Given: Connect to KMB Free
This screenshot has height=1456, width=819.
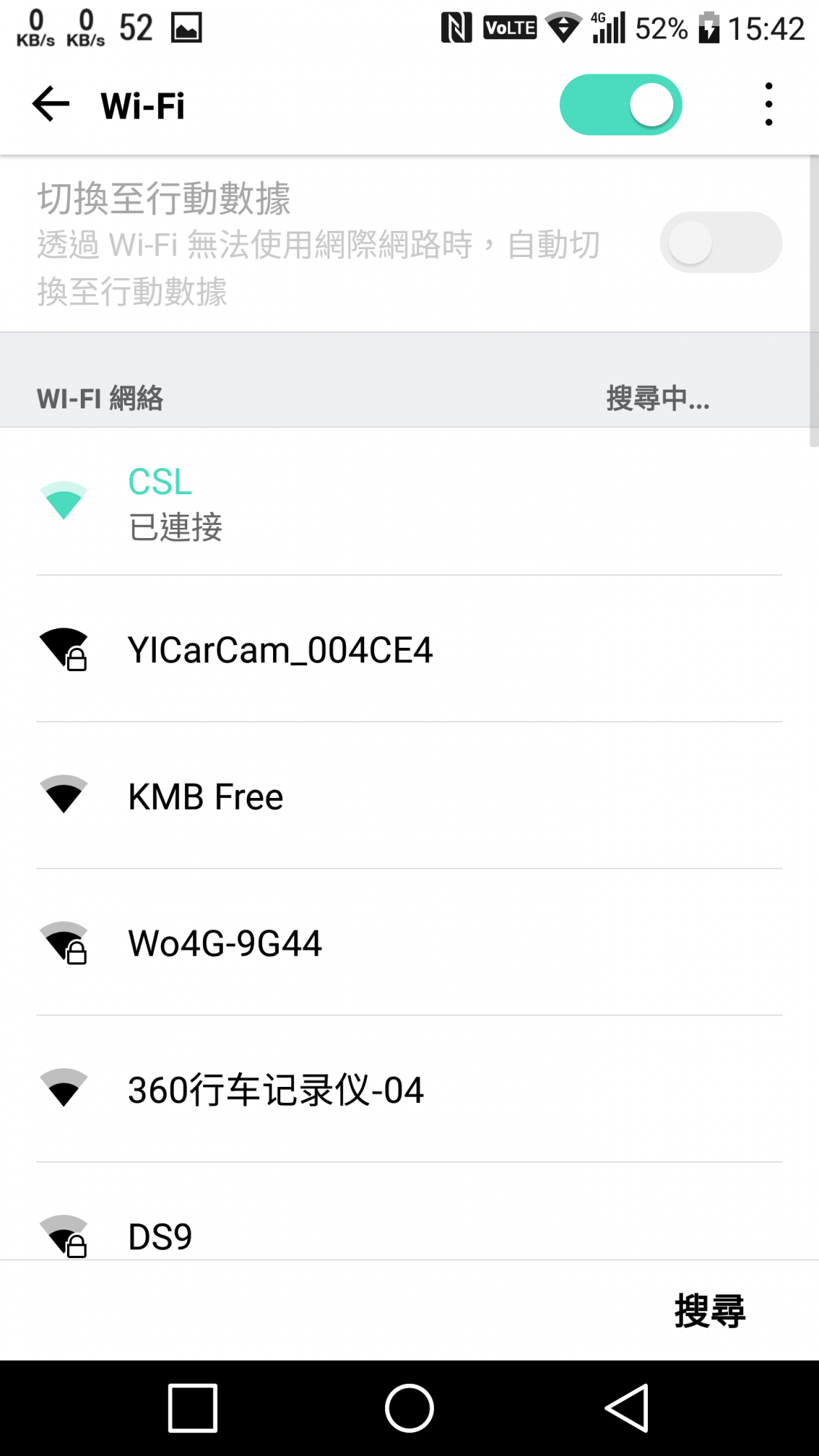Looking at the screenshot, I should tap(408, 796).
